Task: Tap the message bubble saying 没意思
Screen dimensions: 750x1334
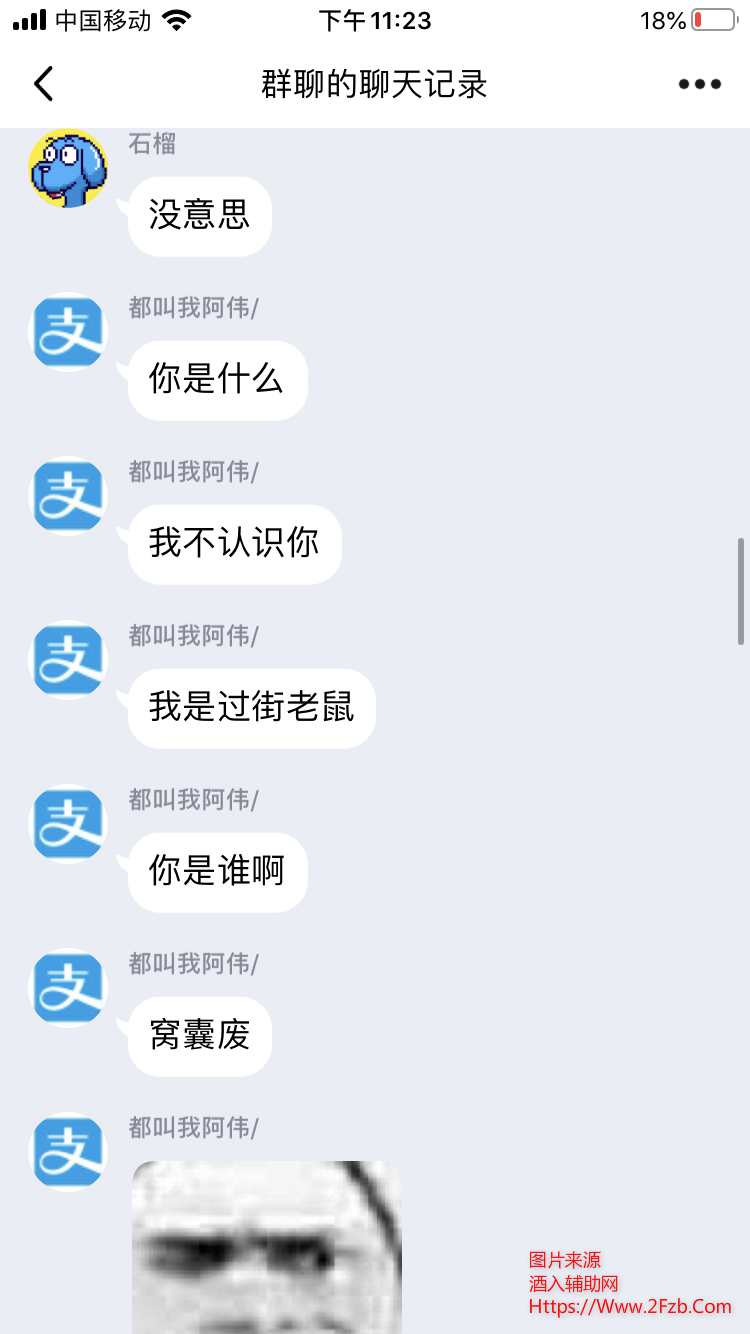Action: (199, 216)
